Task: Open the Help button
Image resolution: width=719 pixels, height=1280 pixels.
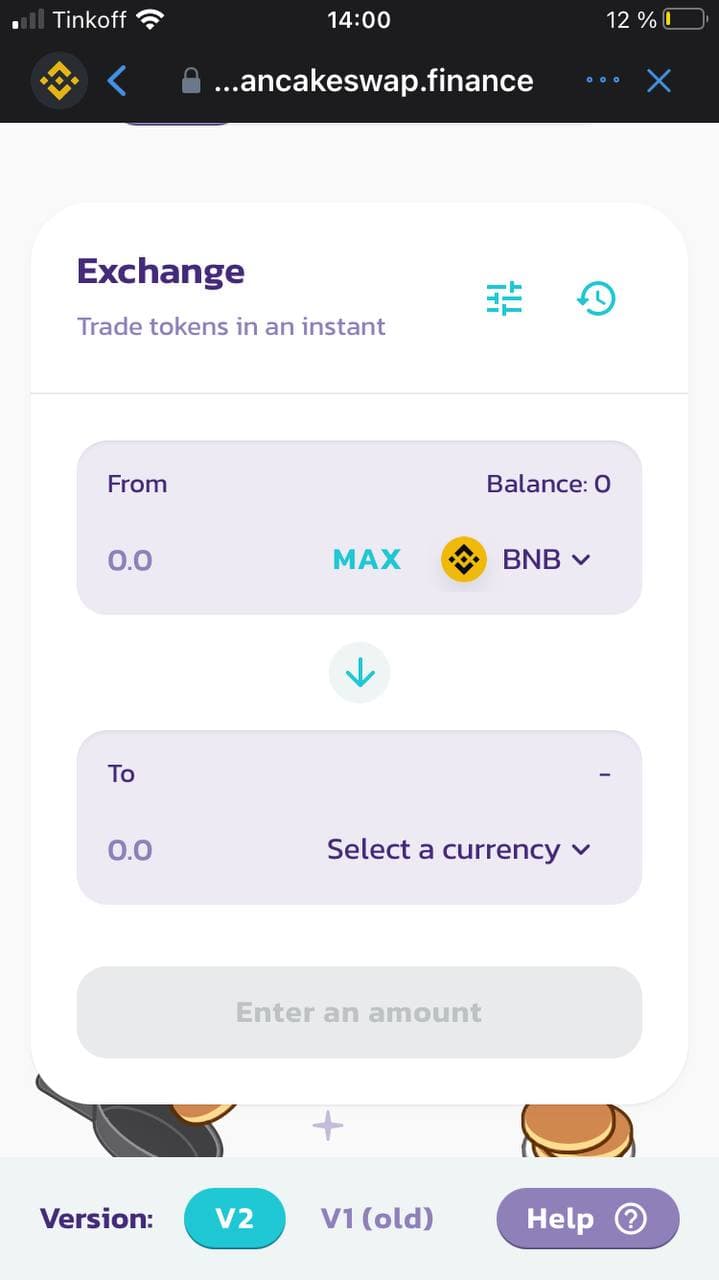Action: pyautogui.click(x=587, y=1219)
